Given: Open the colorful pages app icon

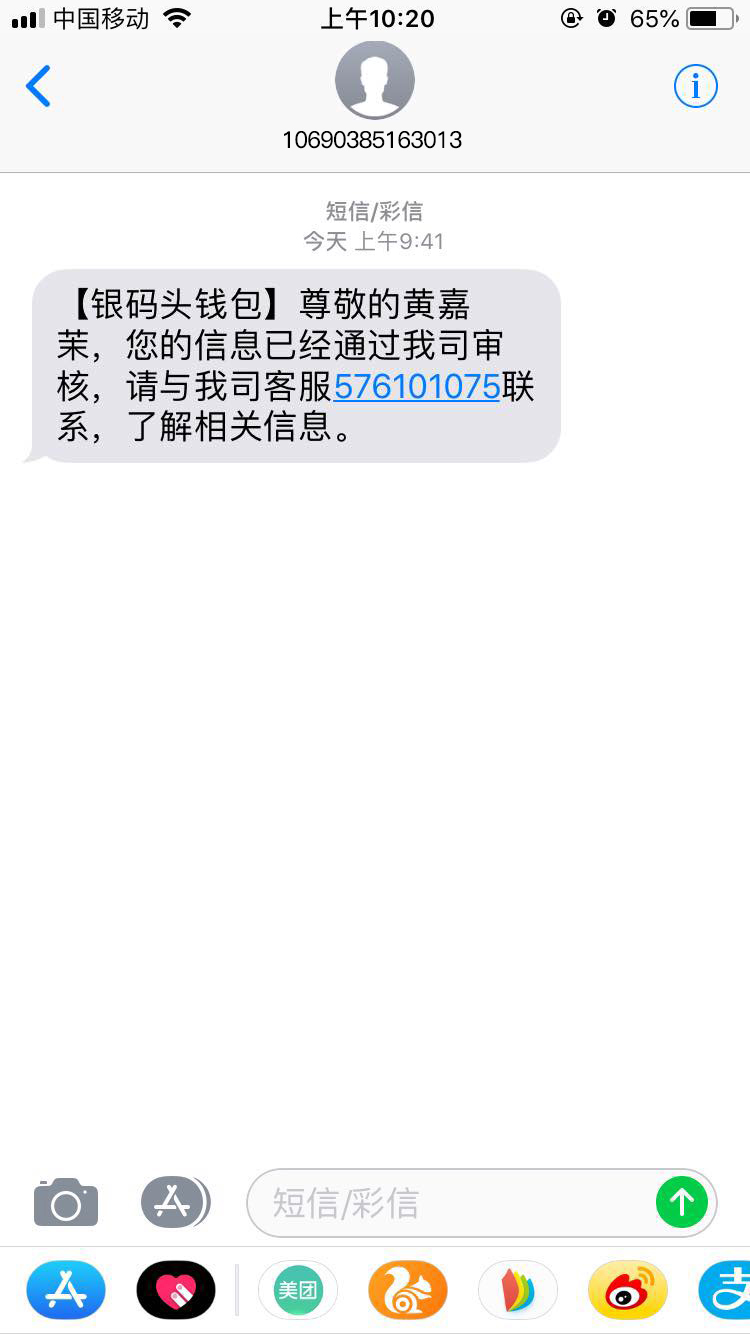Looking at the screenshot, I should coord(518,1290).
